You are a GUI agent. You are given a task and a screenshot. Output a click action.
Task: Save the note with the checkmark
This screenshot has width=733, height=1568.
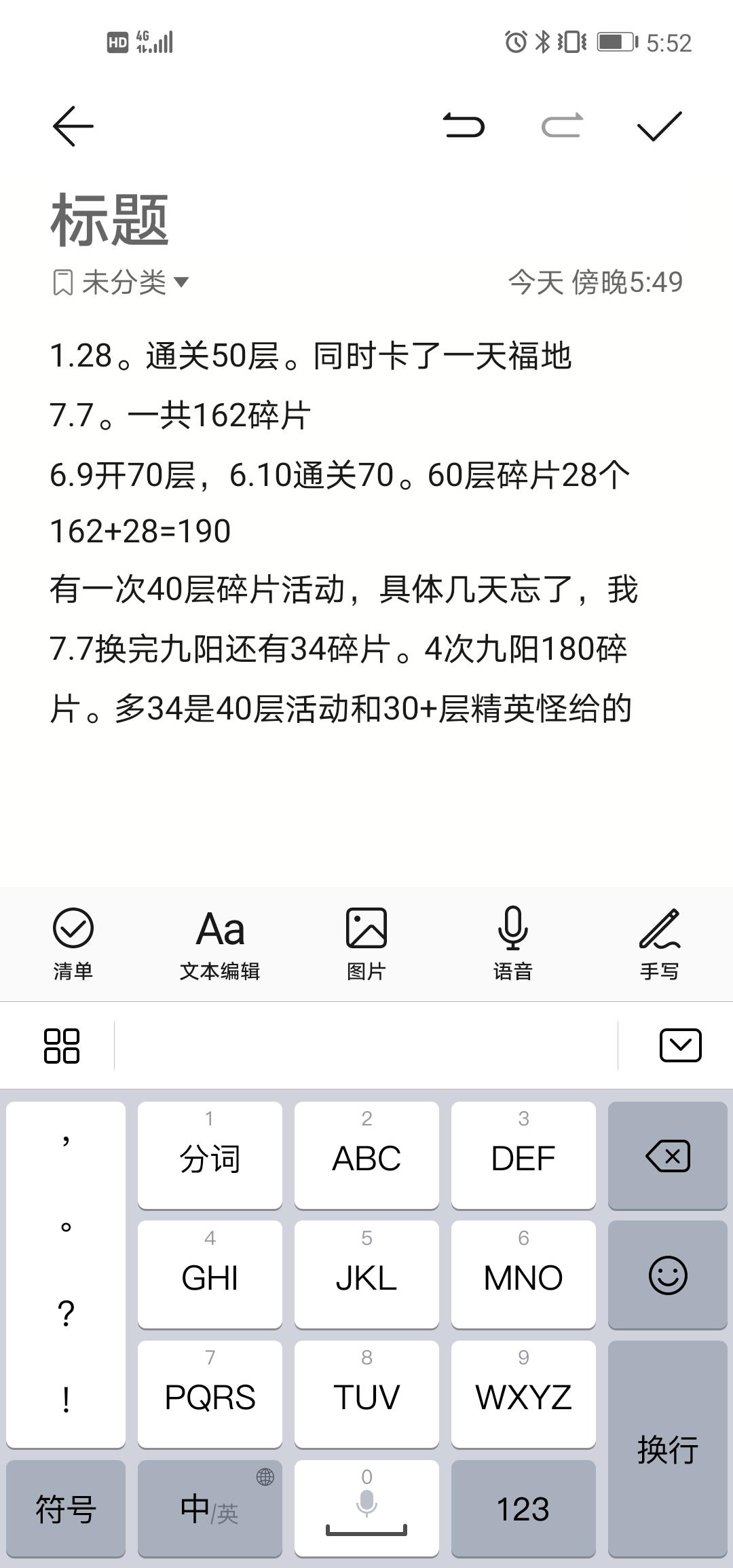pyautogui.click(x=659, y=126)
